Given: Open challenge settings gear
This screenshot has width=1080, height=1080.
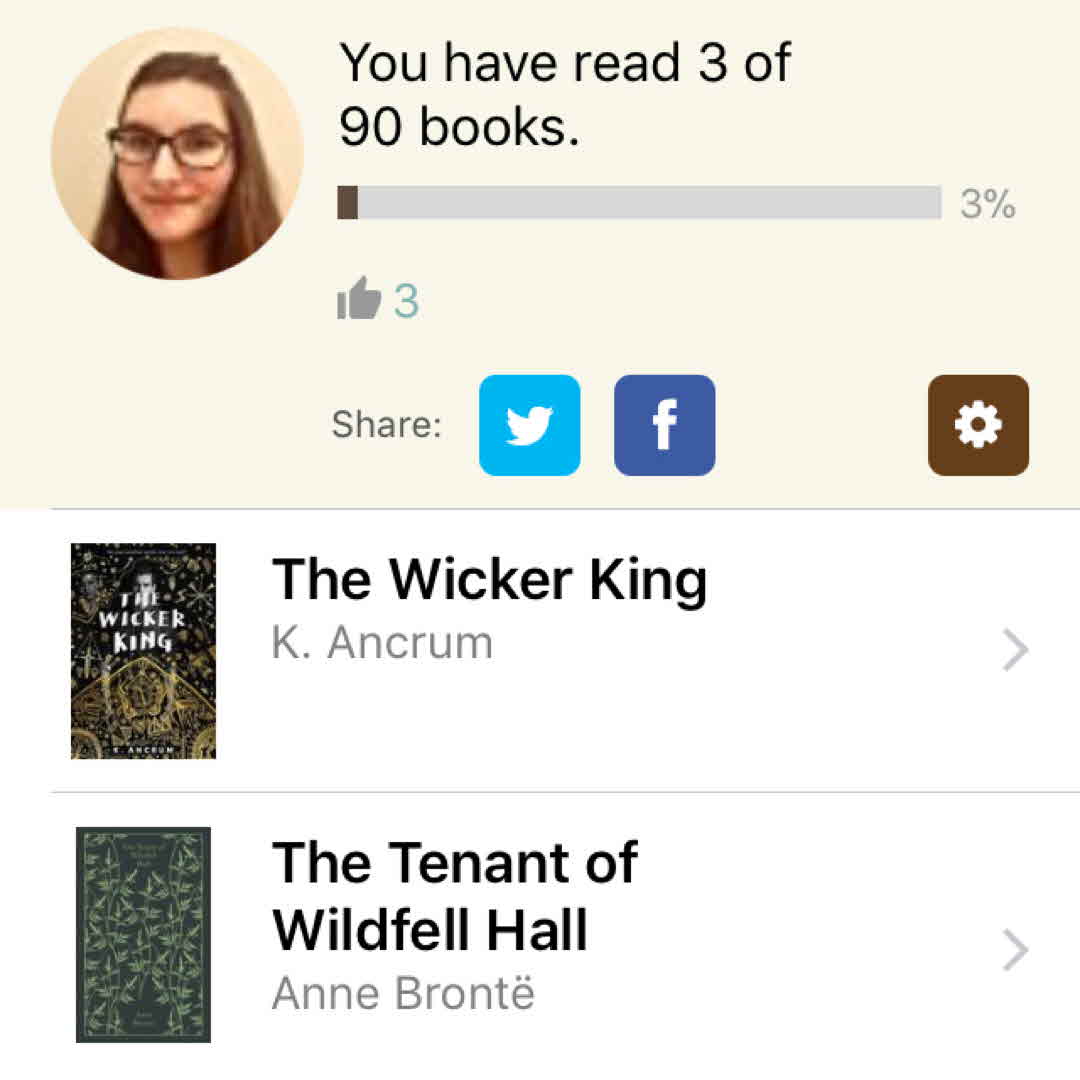Looking at the screenshot, I should [x=978, y=425].
